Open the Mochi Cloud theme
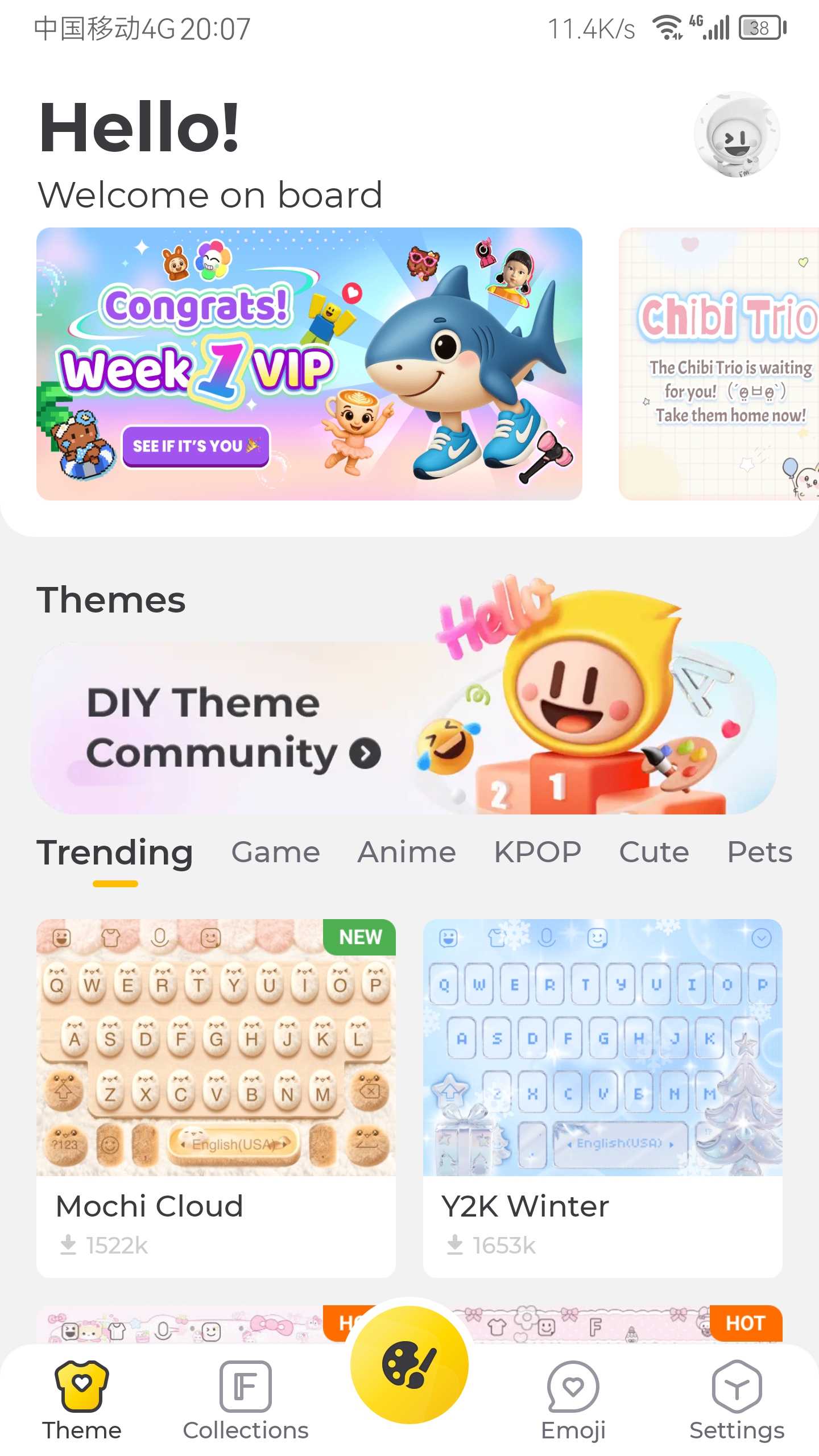This screenshot has width=819, height=1456. 216,1098
